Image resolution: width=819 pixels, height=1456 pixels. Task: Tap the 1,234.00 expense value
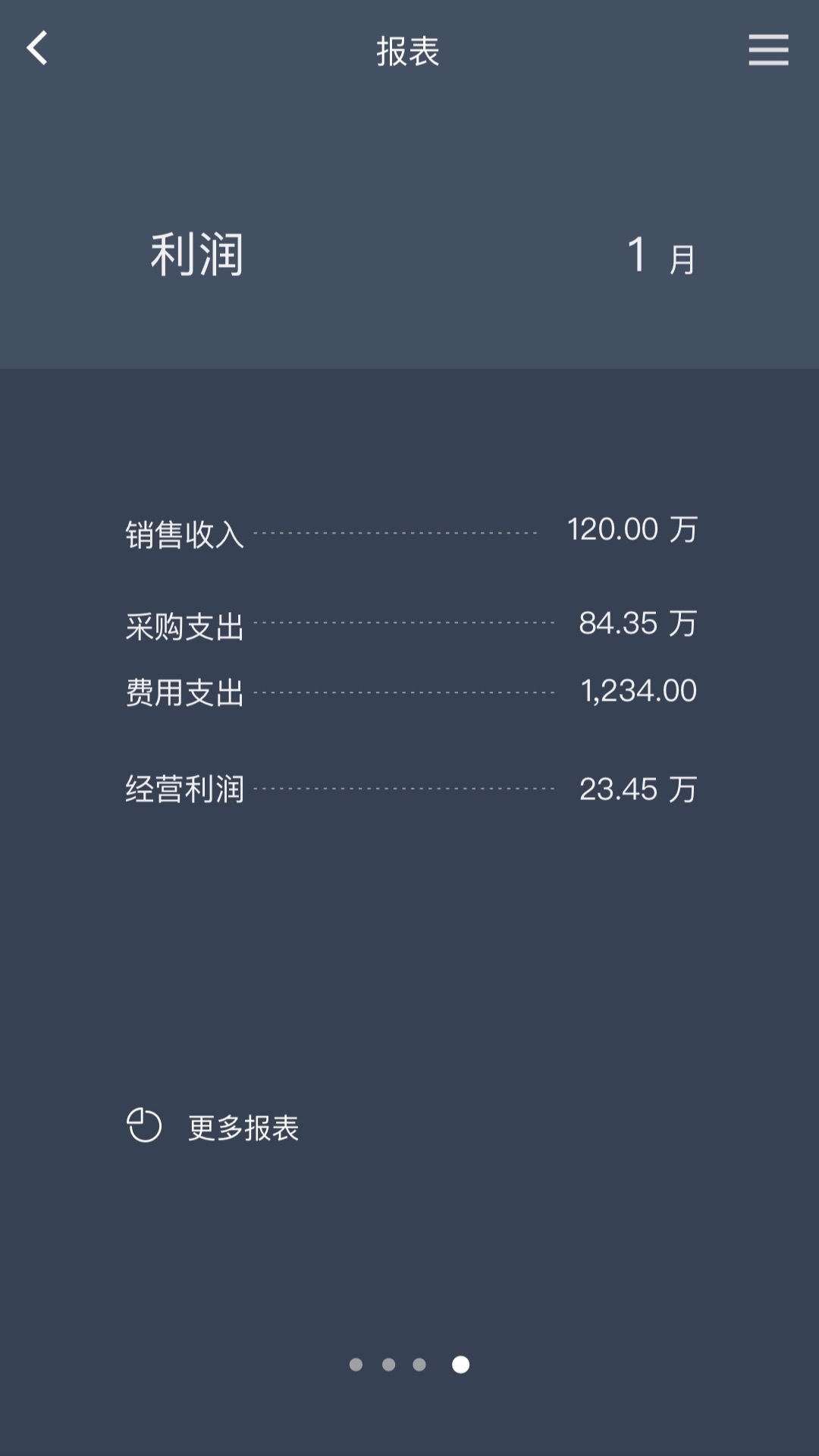(639, 690)
